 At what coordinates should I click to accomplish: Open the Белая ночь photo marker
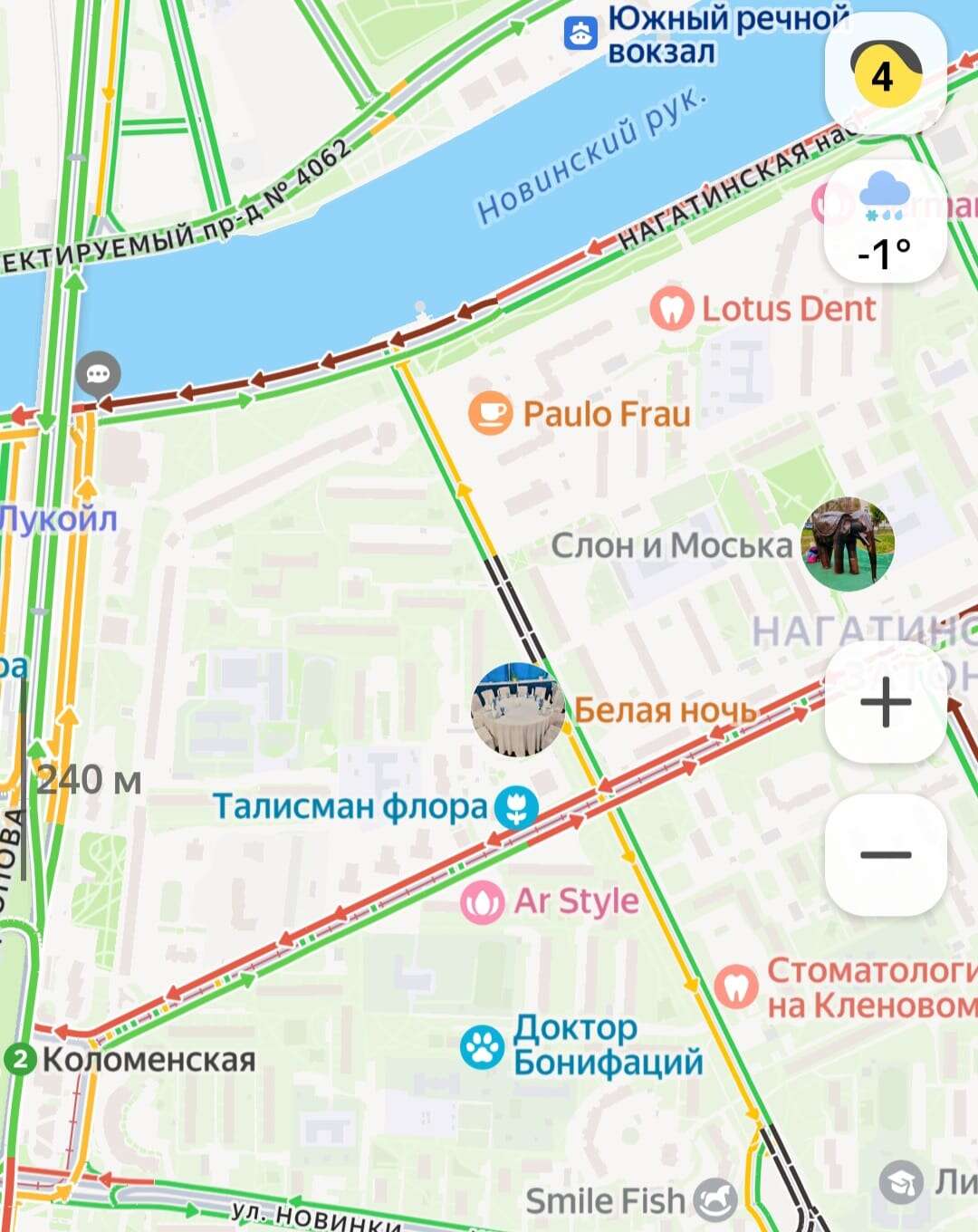tap(519, 709)
